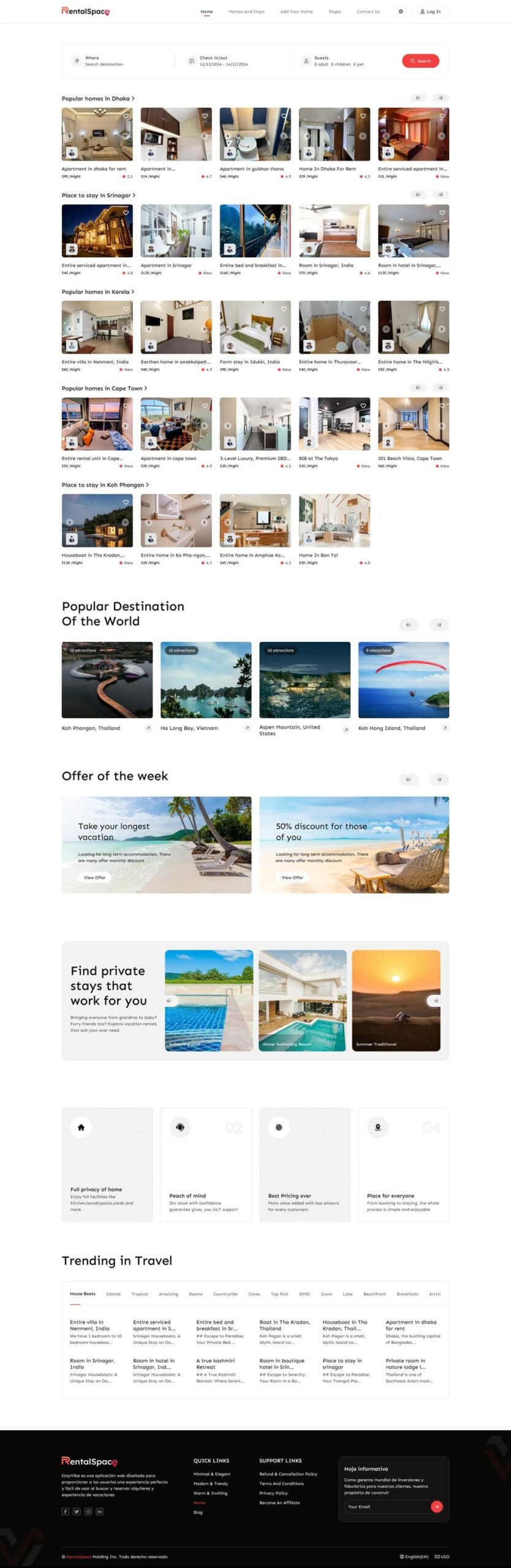
Task: Open Entire villa in Nenmeni listing
Action: [95, 362]
